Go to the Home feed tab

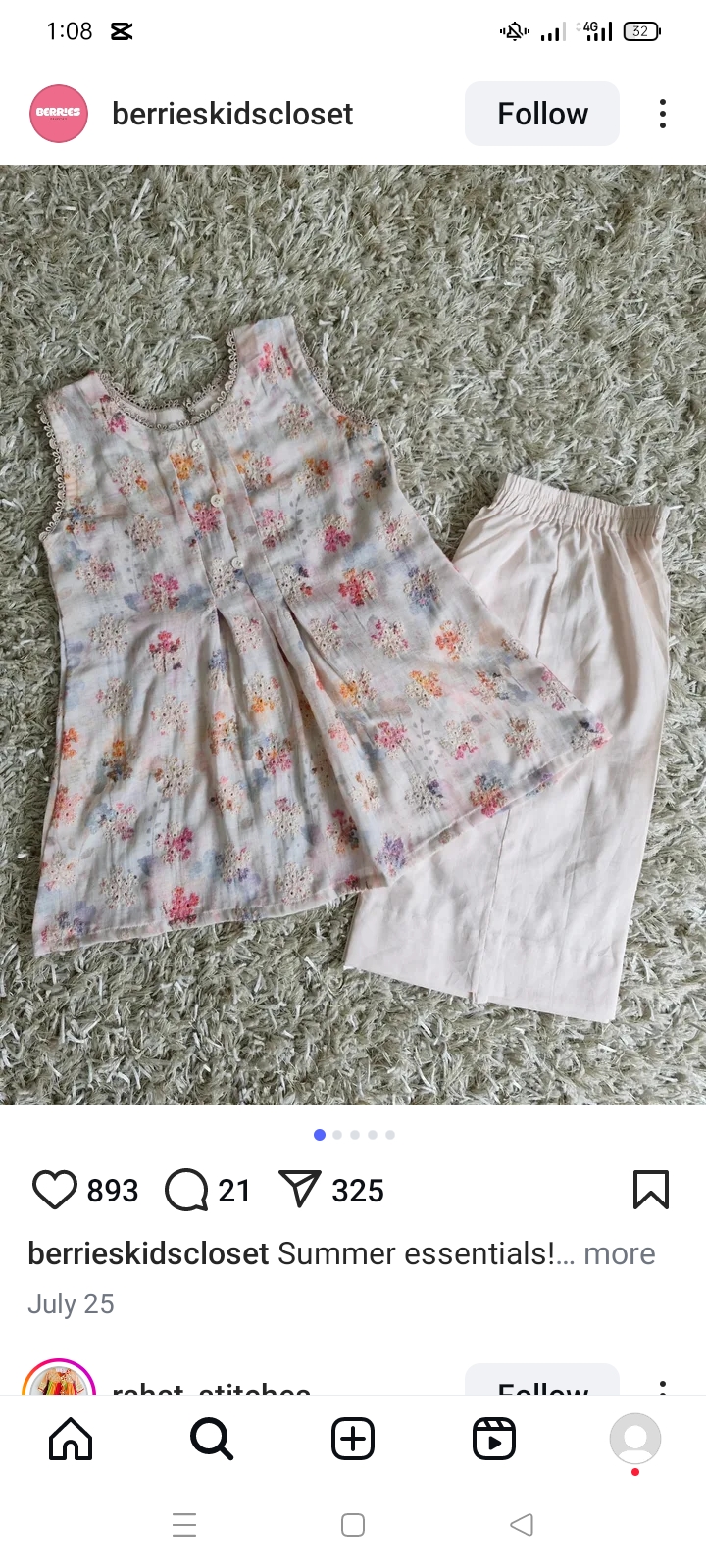point(71,1439)
